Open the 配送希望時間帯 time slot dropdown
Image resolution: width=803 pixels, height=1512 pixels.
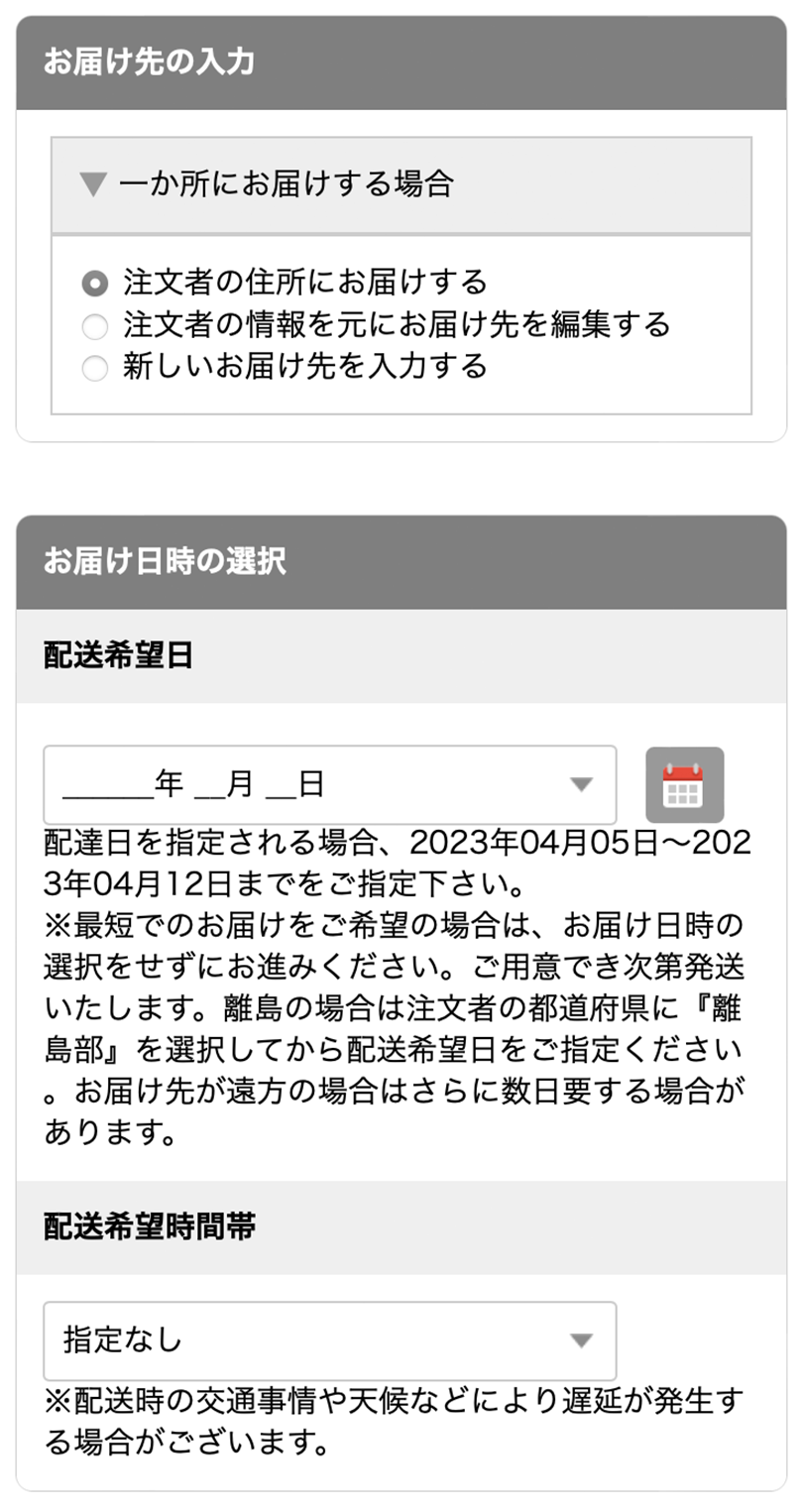[330, 1340]
